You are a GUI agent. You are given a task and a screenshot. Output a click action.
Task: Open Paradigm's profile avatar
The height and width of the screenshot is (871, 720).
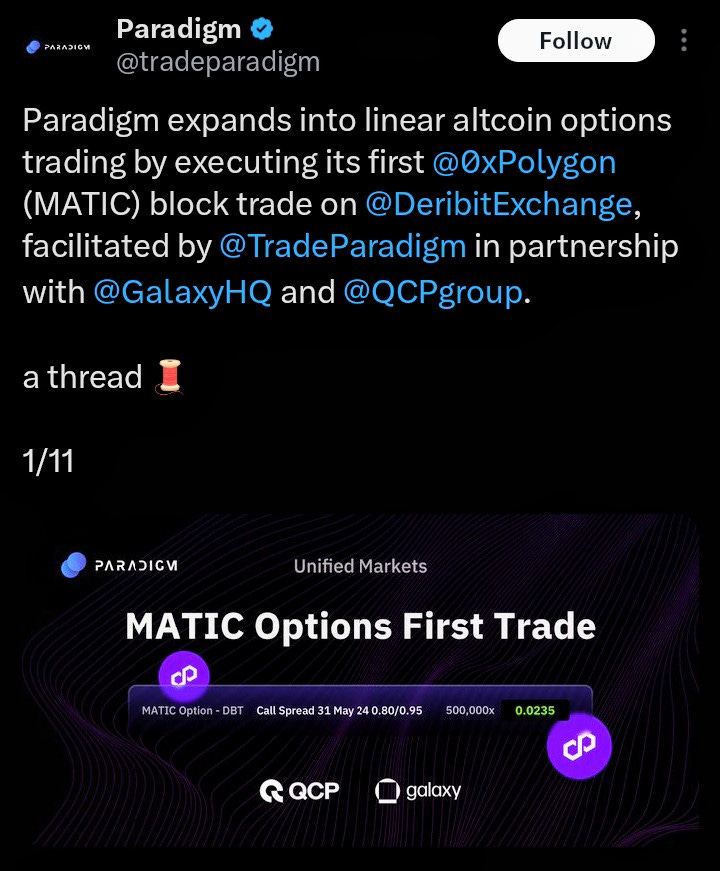[57, 46]
